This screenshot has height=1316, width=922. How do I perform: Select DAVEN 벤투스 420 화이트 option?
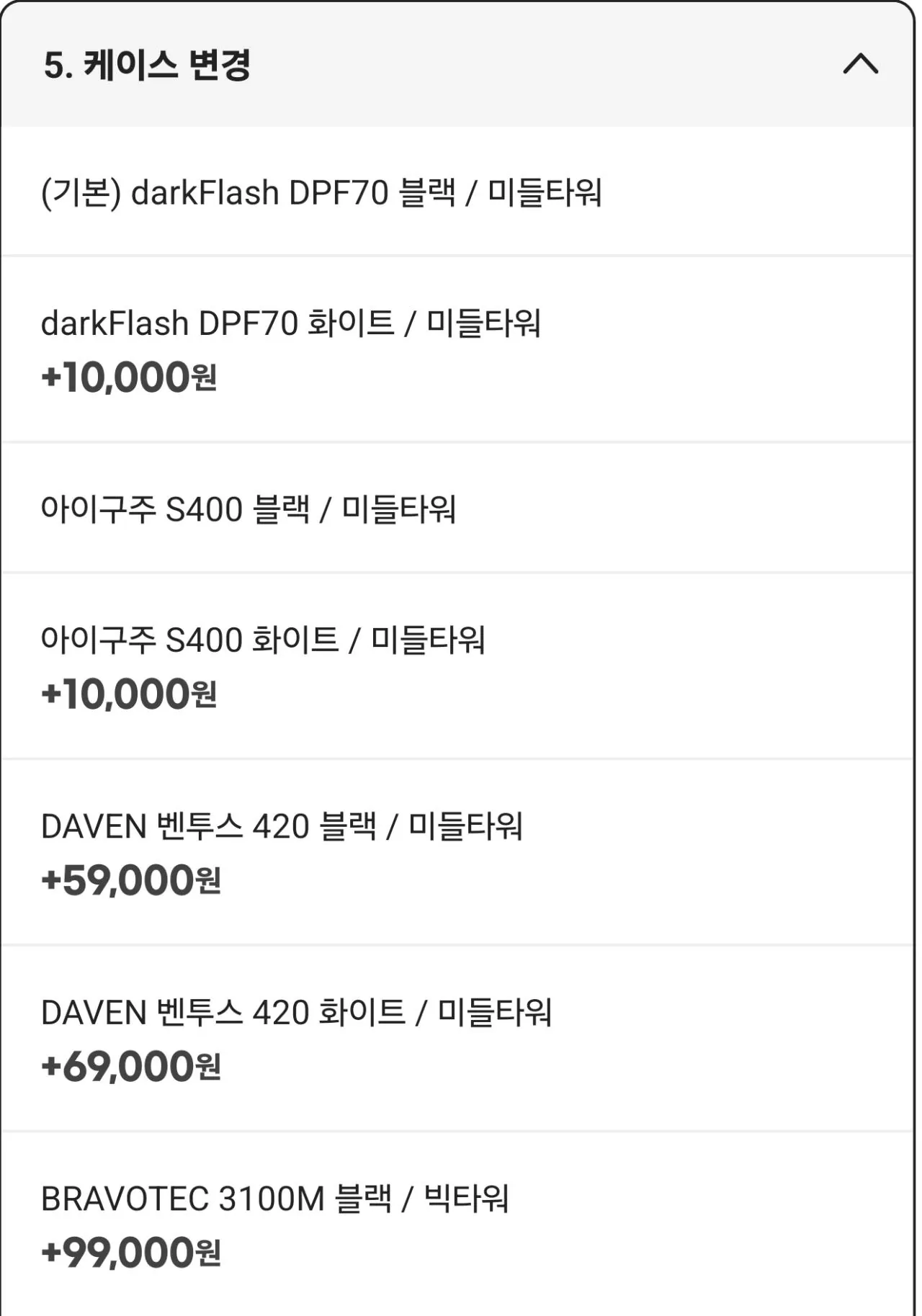pos(296,1039)
